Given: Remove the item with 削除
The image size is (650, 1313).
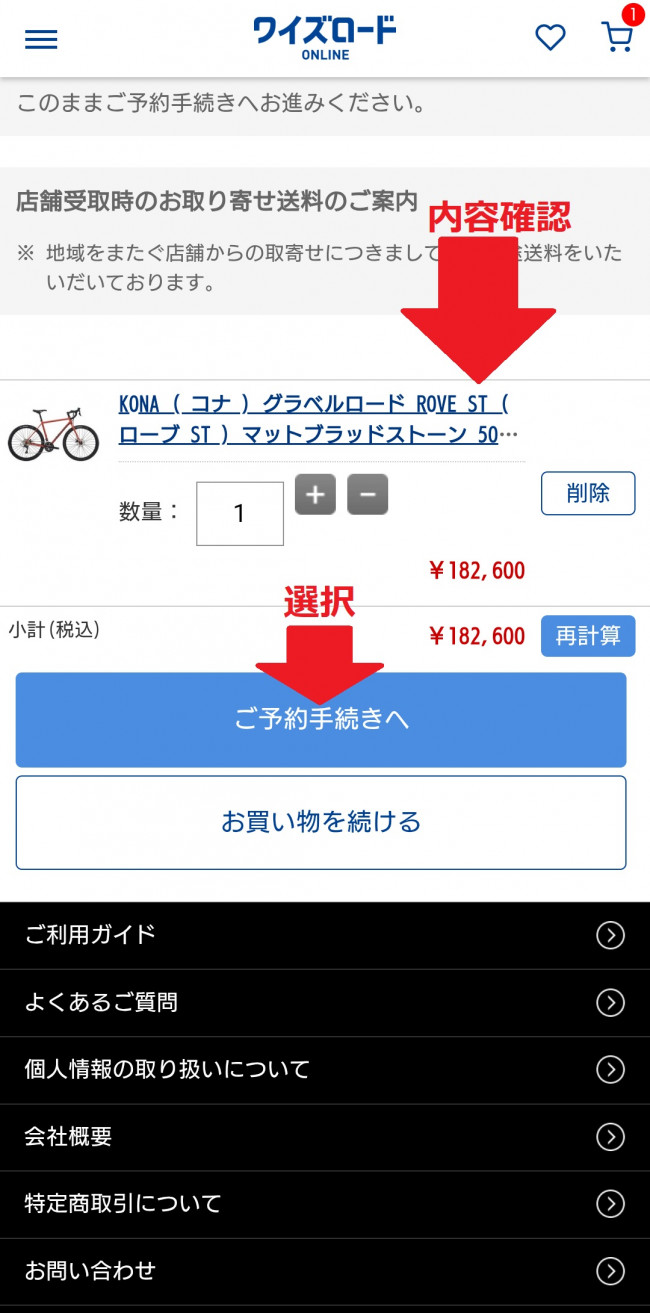Looking at the screenshot, I should click(587, 493).
